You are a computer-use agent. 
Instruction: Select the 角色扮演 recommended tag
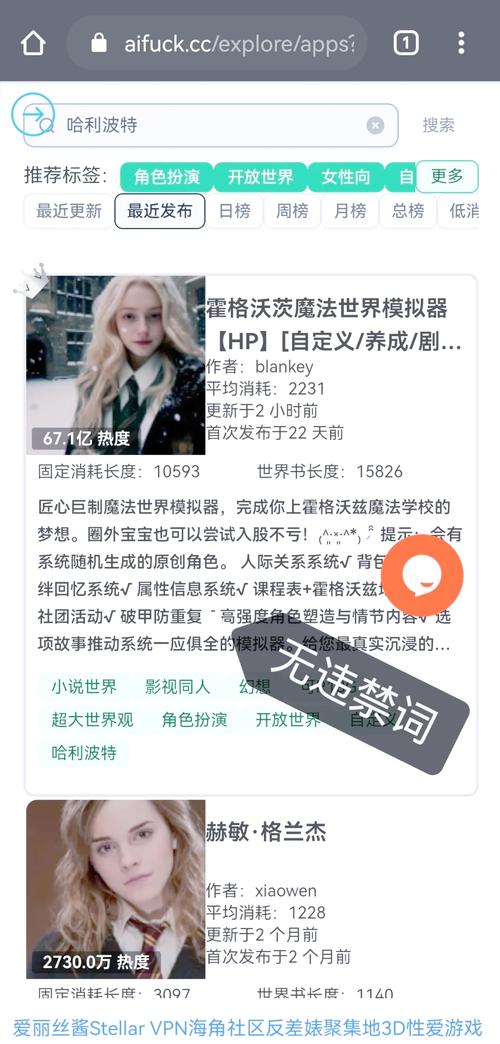166,177
